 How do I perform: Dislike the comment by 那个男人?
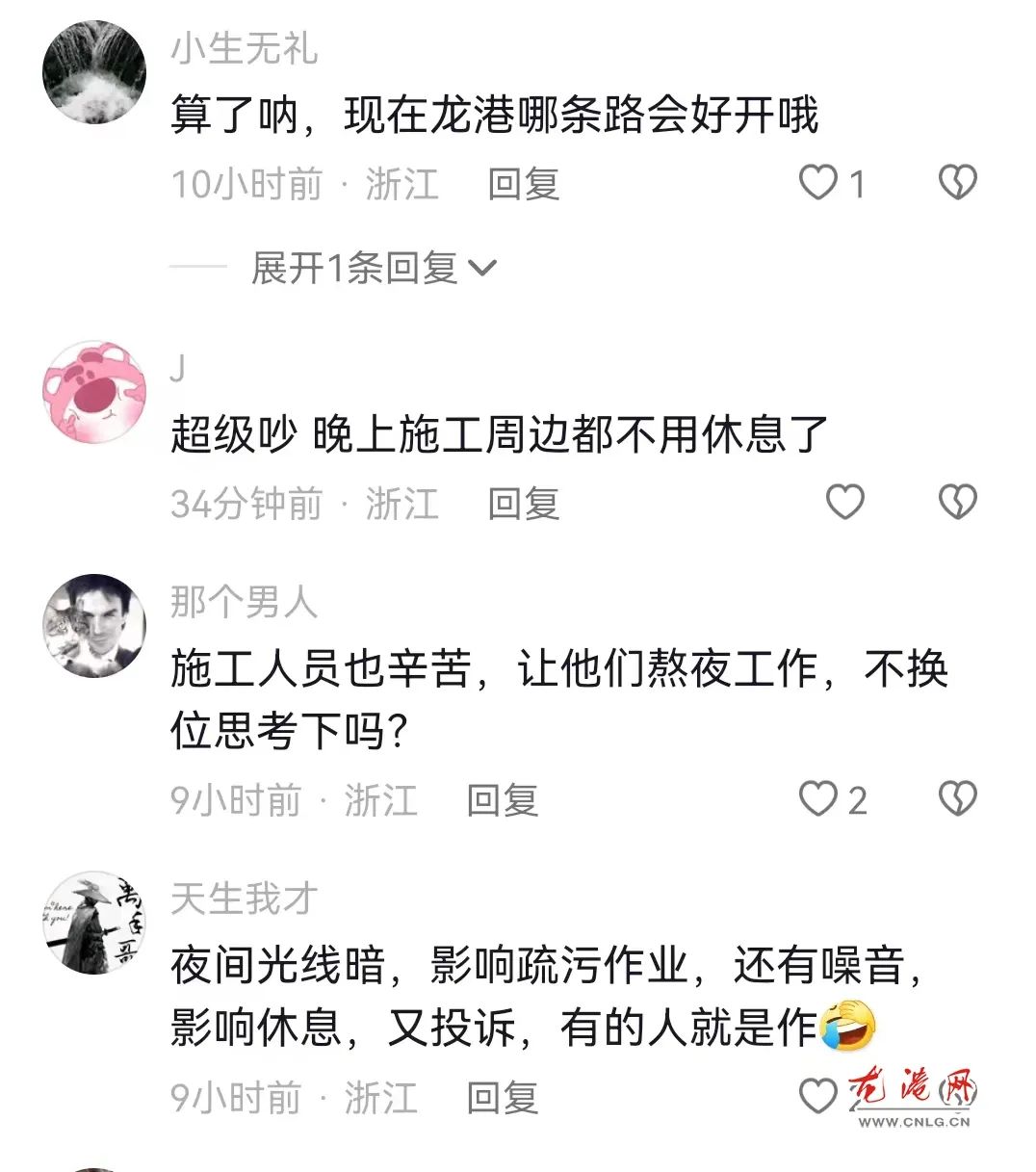(957, 798)
